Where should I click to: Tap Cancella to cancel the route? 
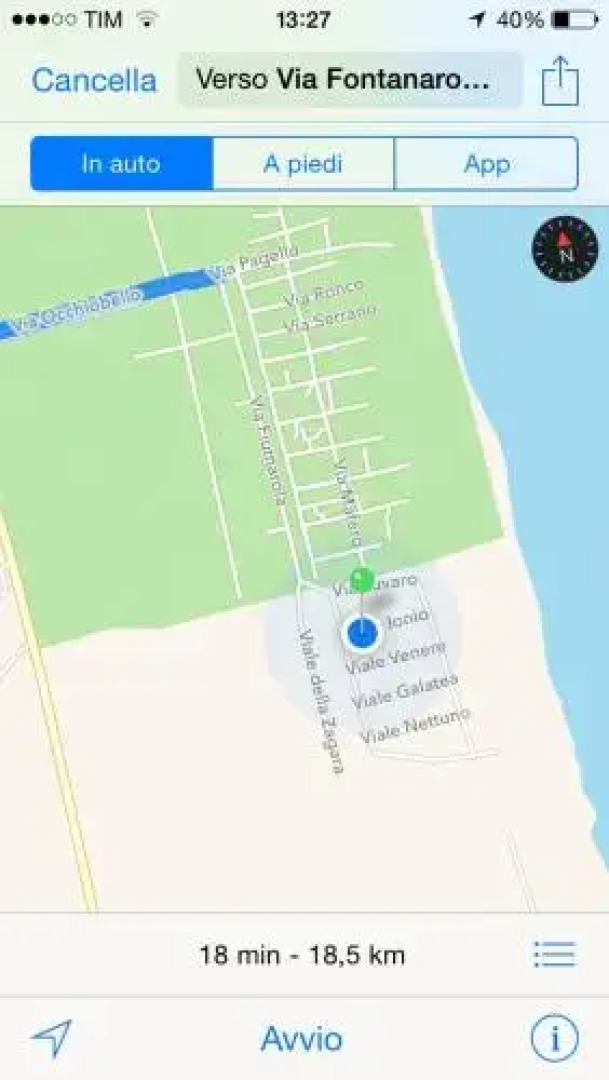94,80
